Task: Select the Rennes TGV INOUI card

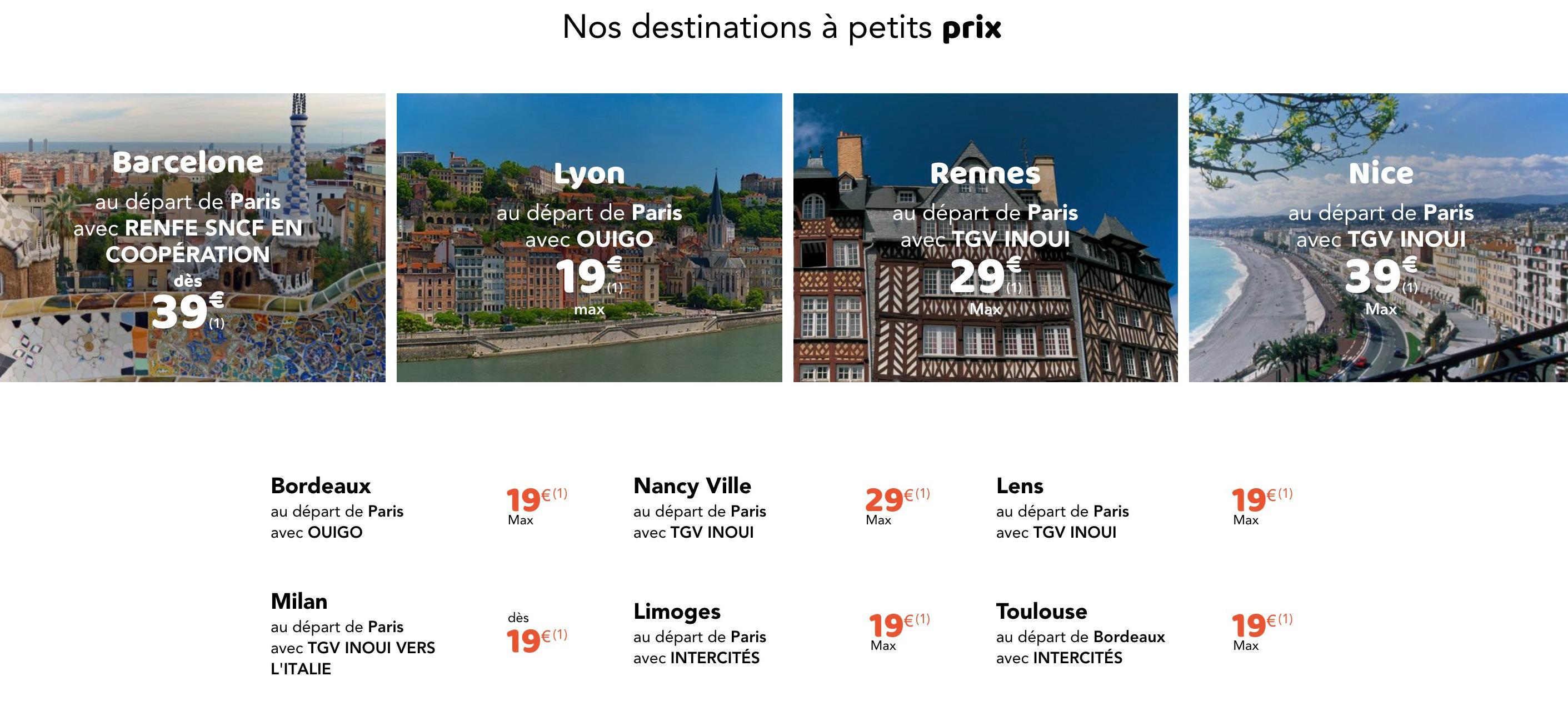Action: (985, 237)
